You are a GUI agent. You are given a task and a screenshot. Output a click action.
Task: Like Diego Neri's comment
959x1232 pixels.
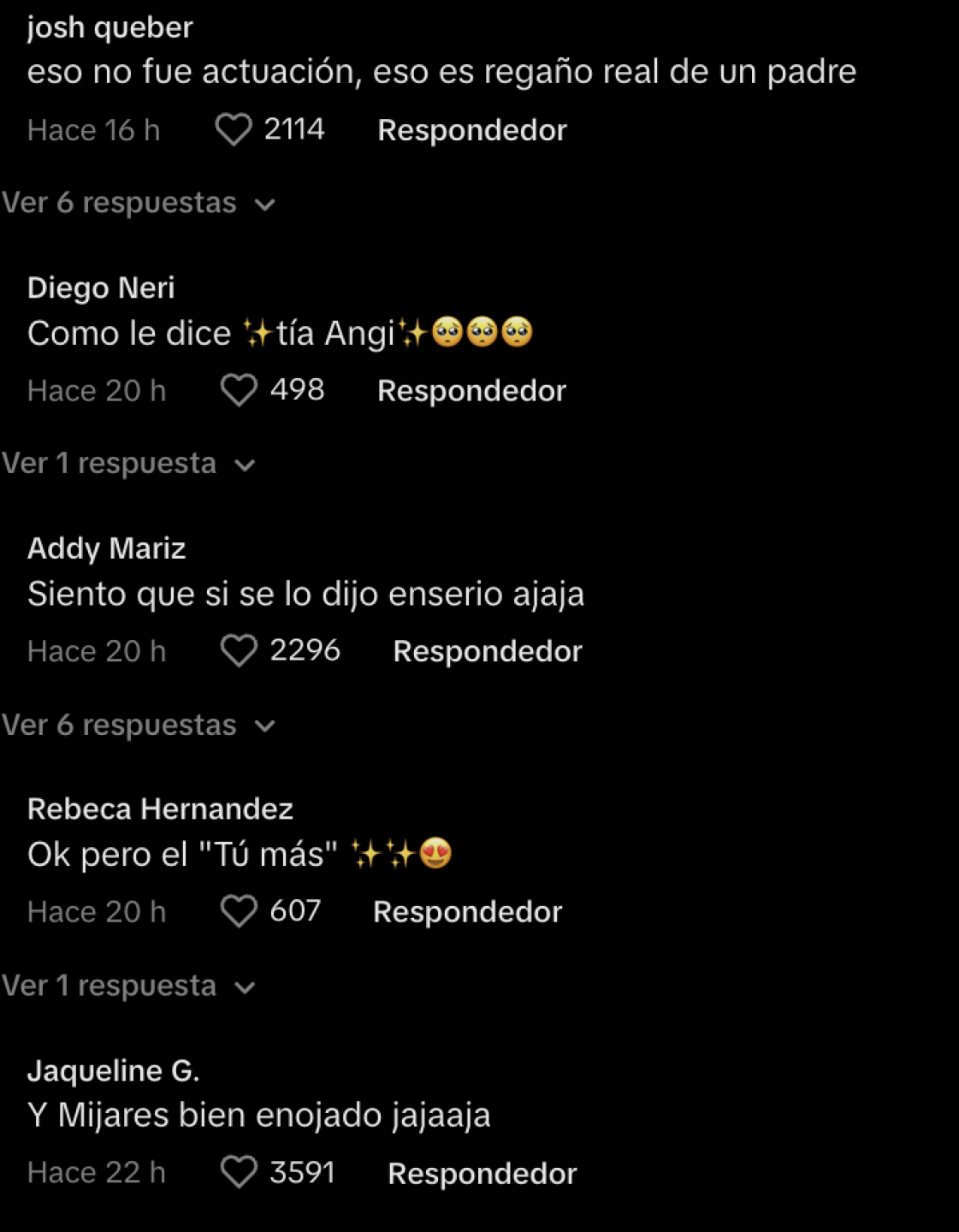[239, 391]
